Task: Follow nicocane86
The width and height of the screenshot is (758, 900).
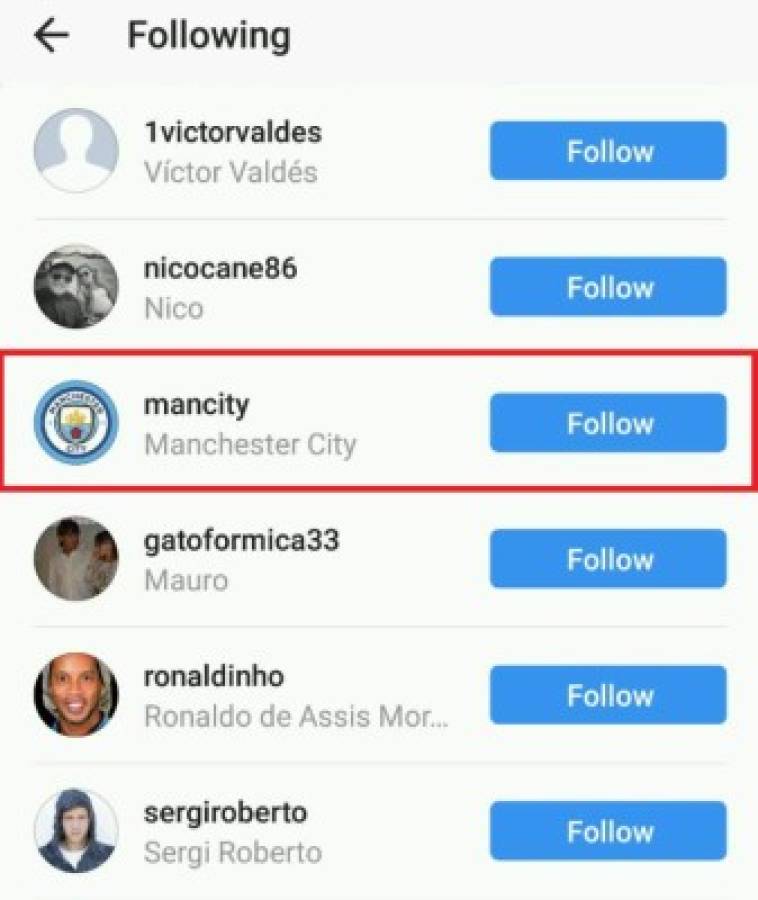Action: coord(608,288)
